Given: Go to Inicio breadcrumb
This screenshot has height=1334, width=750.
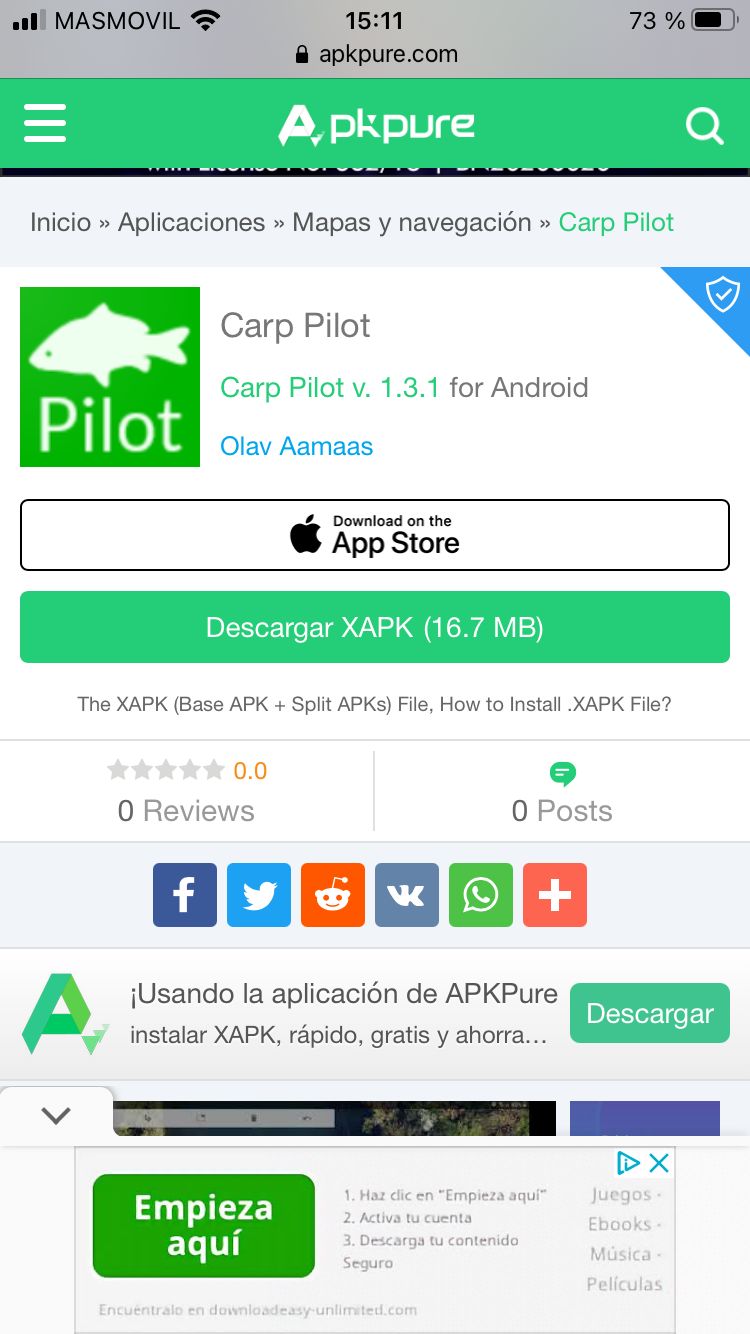Looking at the screenshot, I should click(x=60, y=222).
